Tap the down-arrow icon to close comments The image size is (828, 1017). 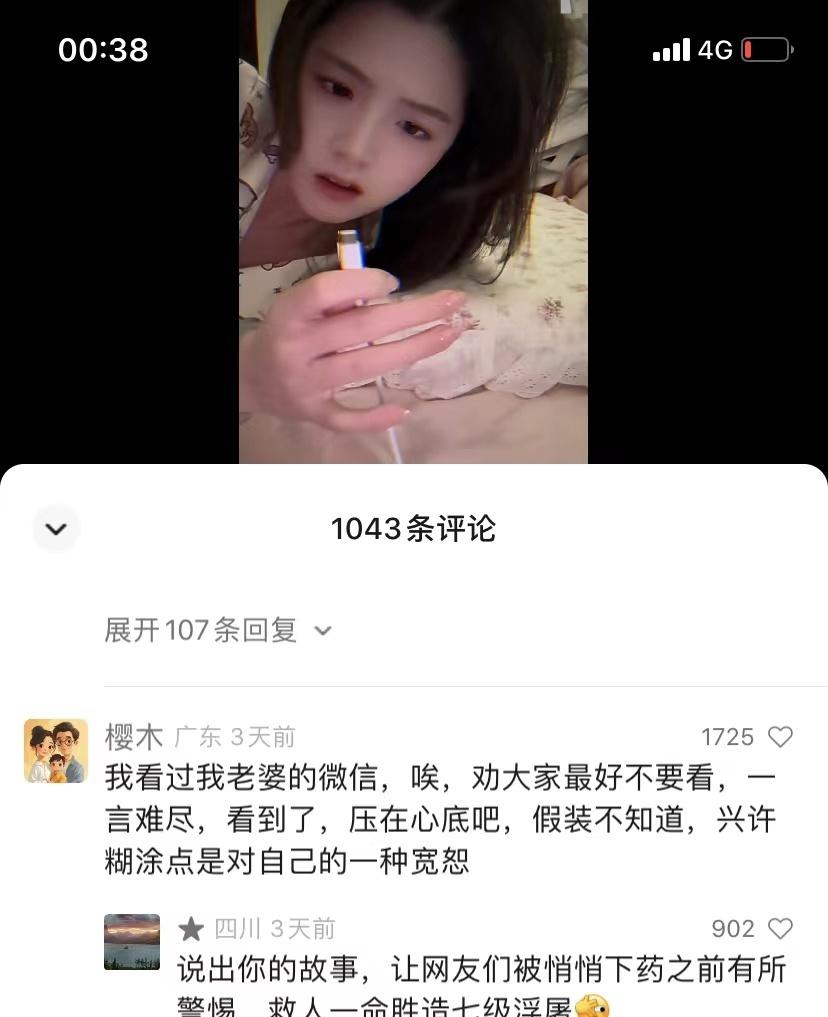56,528
